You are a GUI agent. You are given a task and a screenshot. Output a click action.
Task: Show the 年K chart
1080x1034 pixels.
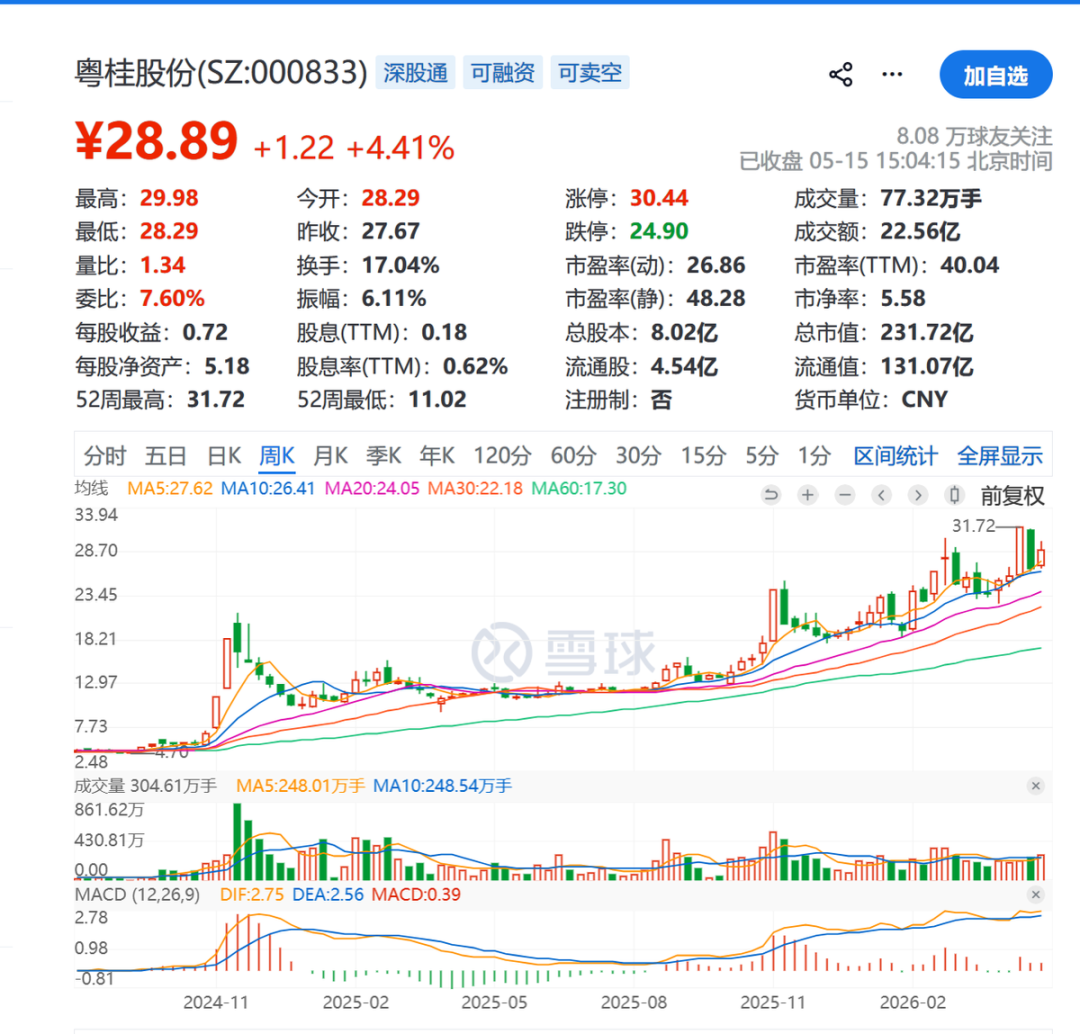click(x=437, y=455)
